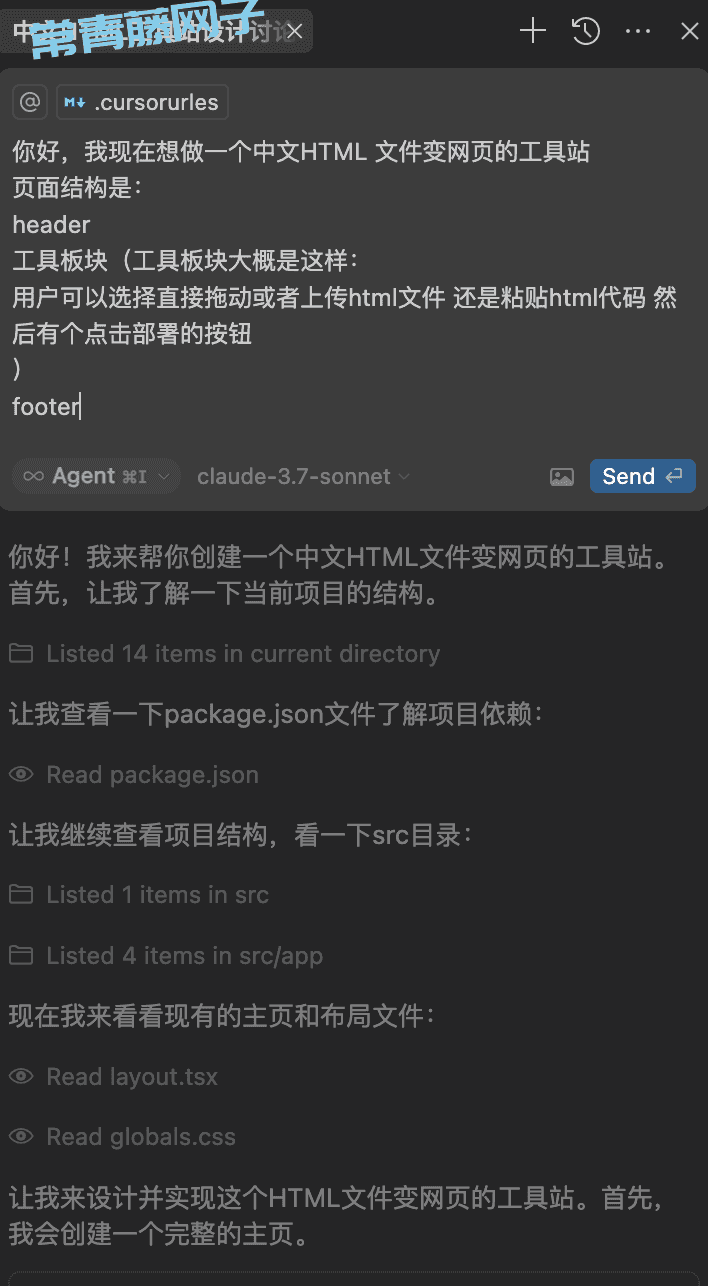Open the Read globals.css step
This screenshot has height=1286, width=708.
click(122, 1136)
